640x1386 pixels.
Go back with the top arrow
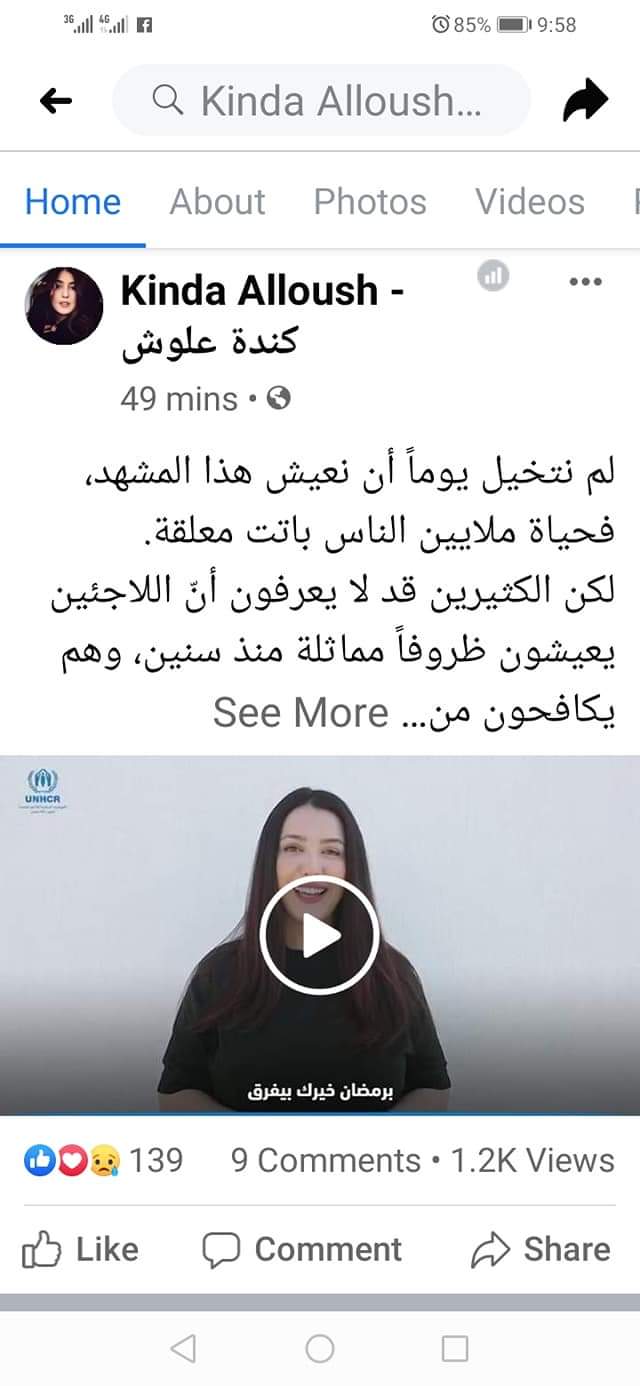click(x=56, y=100)
